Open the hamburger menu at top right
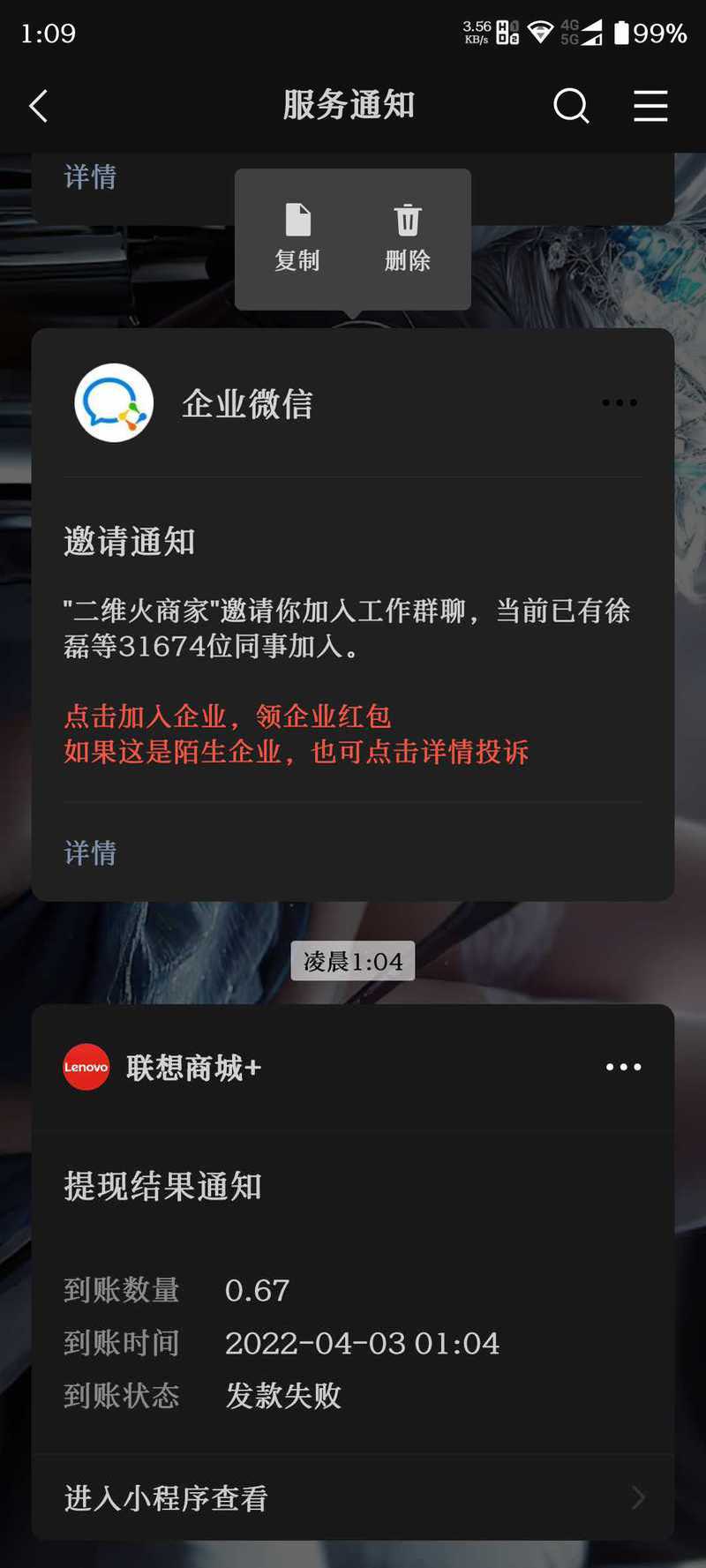 tap(650, 106)
